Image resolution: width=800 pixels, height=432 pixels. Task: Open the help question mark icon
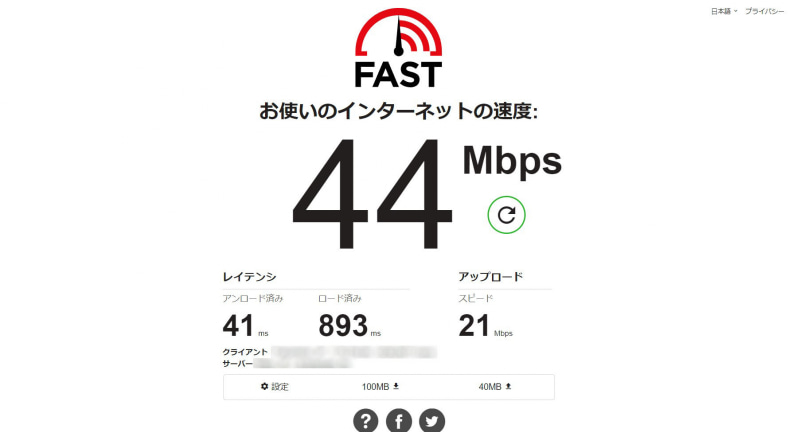pyautogui.click(x=367, y=422)
